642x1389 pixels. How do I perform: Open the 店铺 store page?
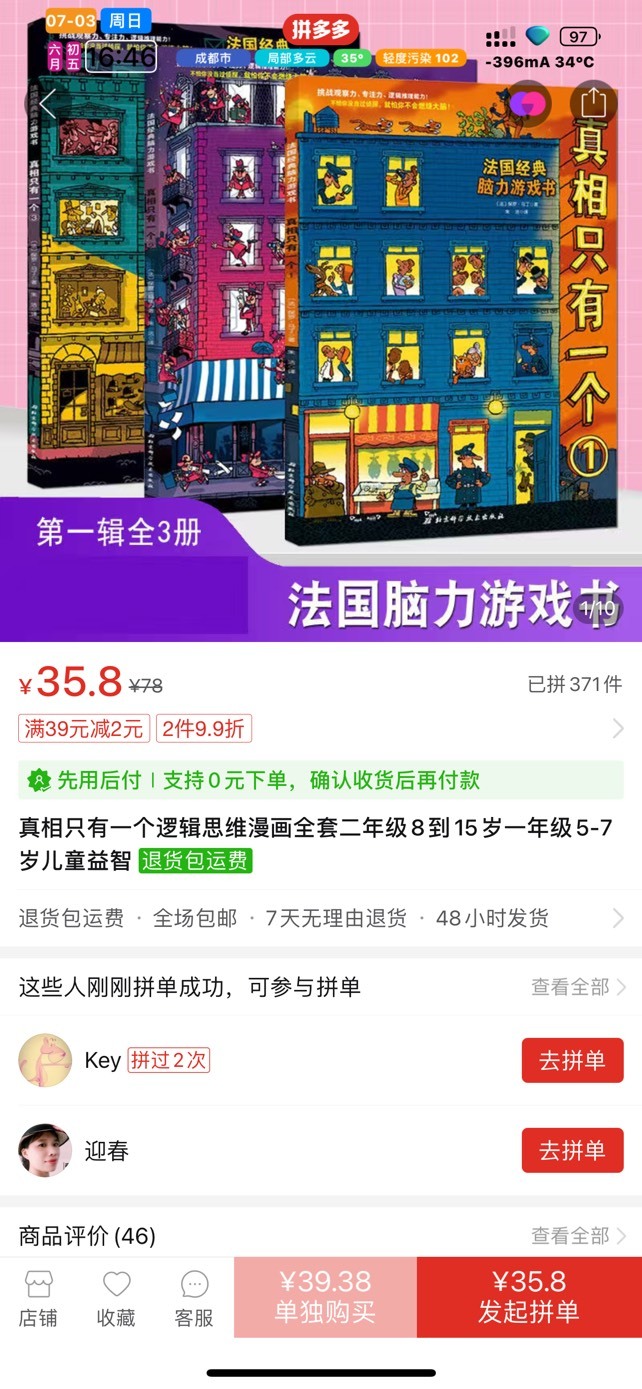38,1299
